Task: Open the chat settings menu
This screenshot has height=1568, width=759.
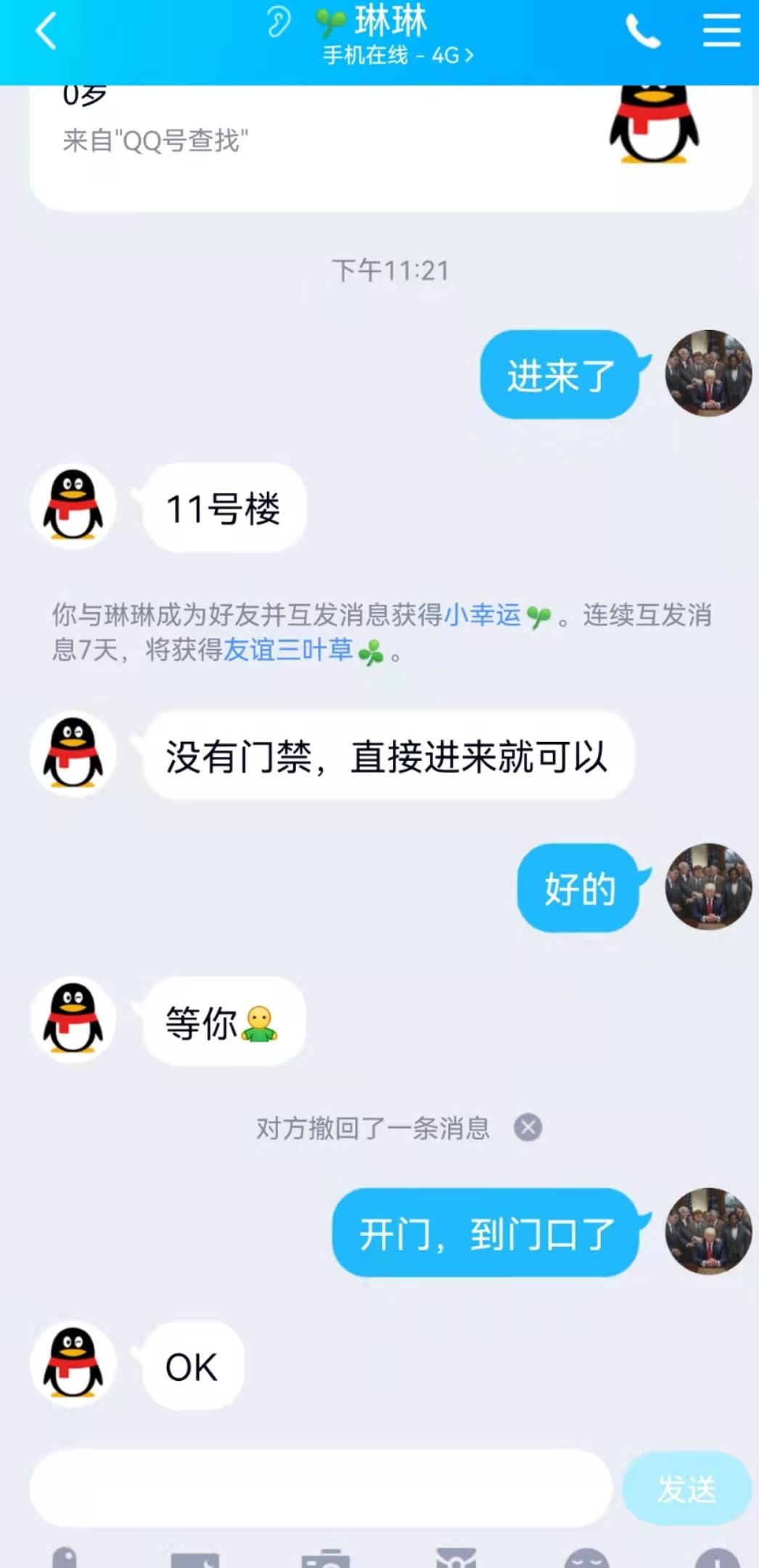Action: (x=721, y=31)
